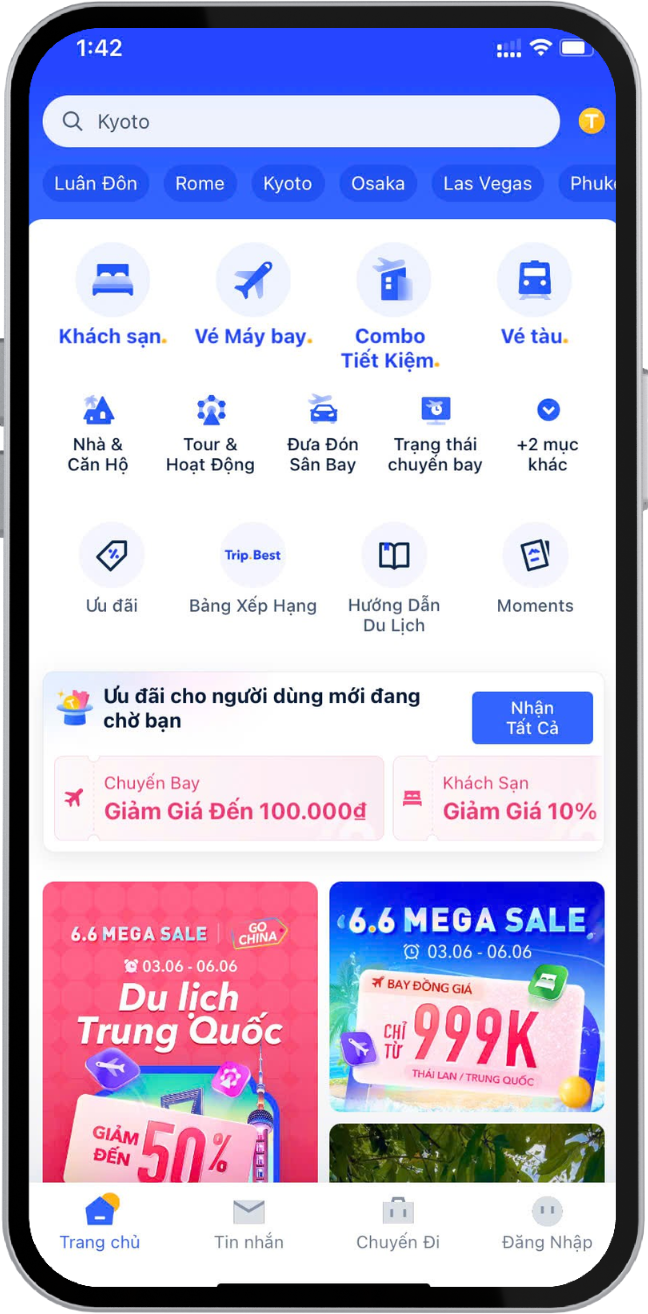Open the Kyoto search field
Screen dimensions: 648x1314
point(300,122)
